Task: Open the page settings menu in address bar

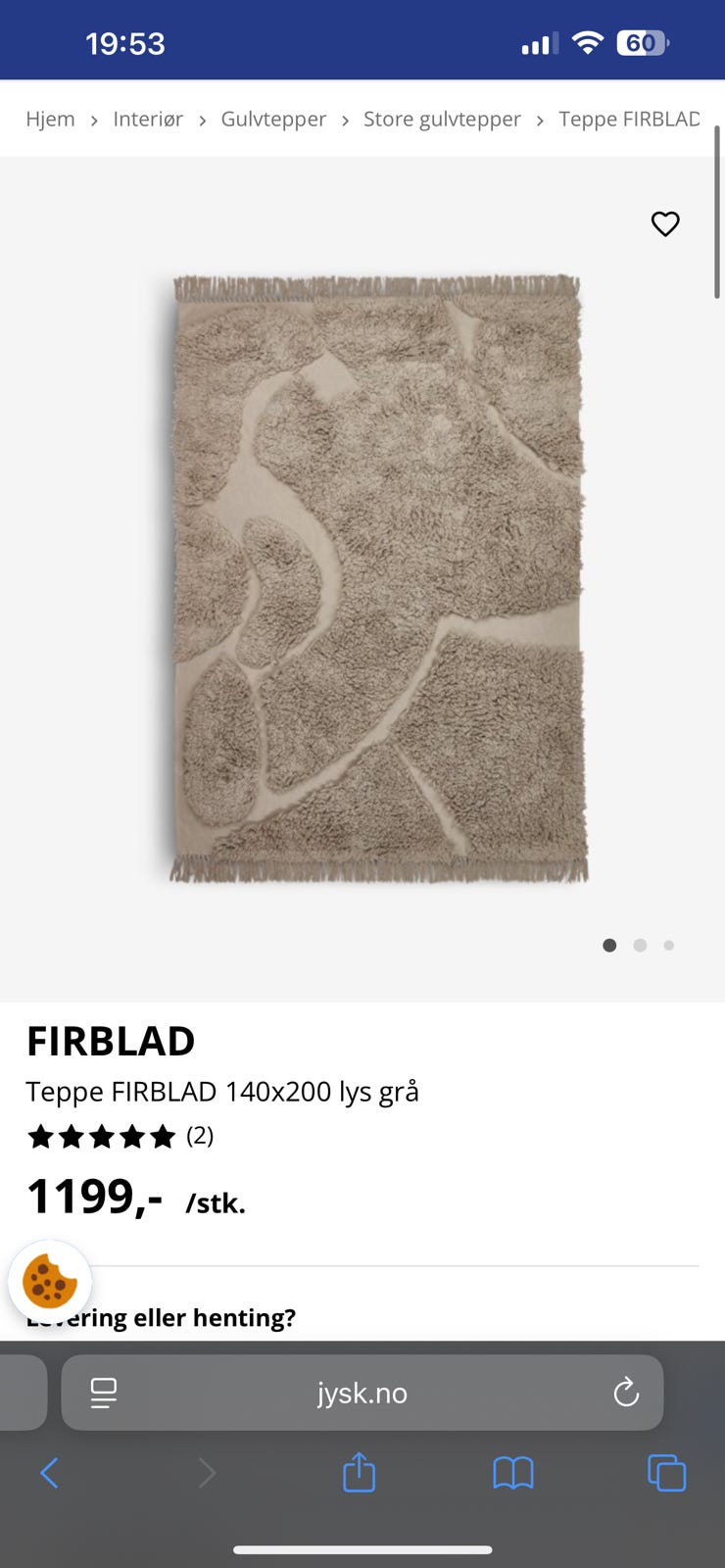Action: point(103,1392)
